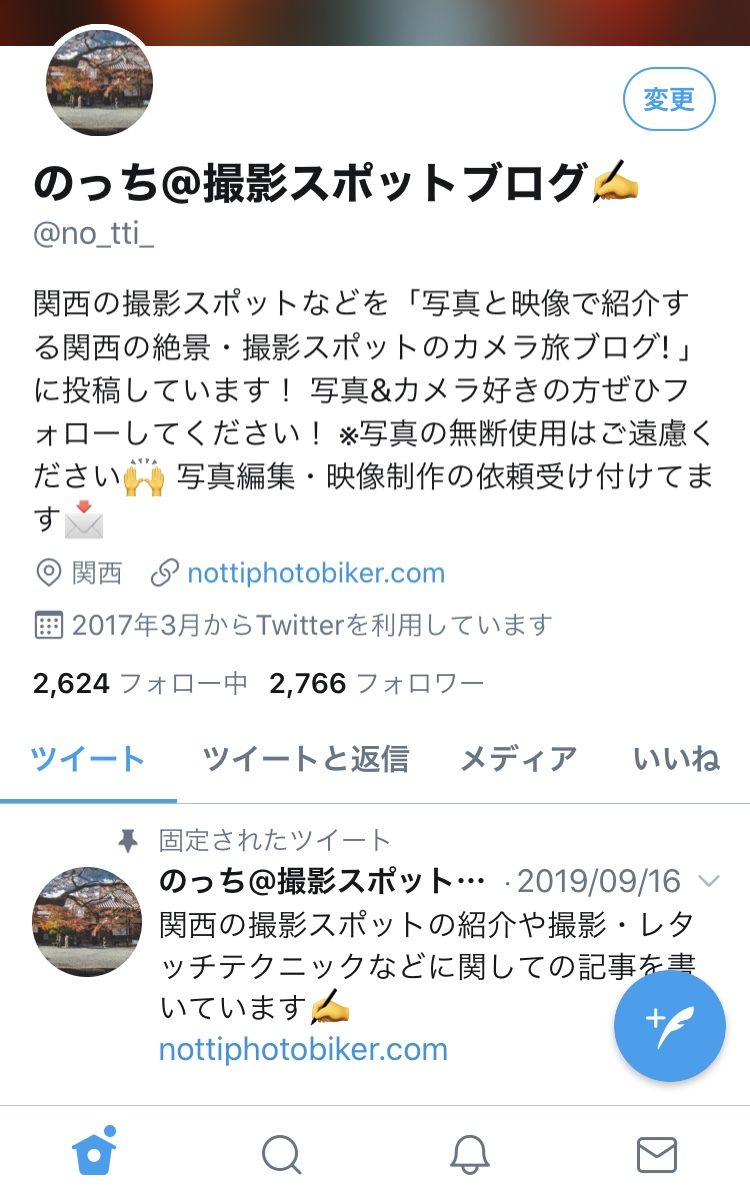View the 2,766 フォロワー followers list

click(x=377, y=684)
